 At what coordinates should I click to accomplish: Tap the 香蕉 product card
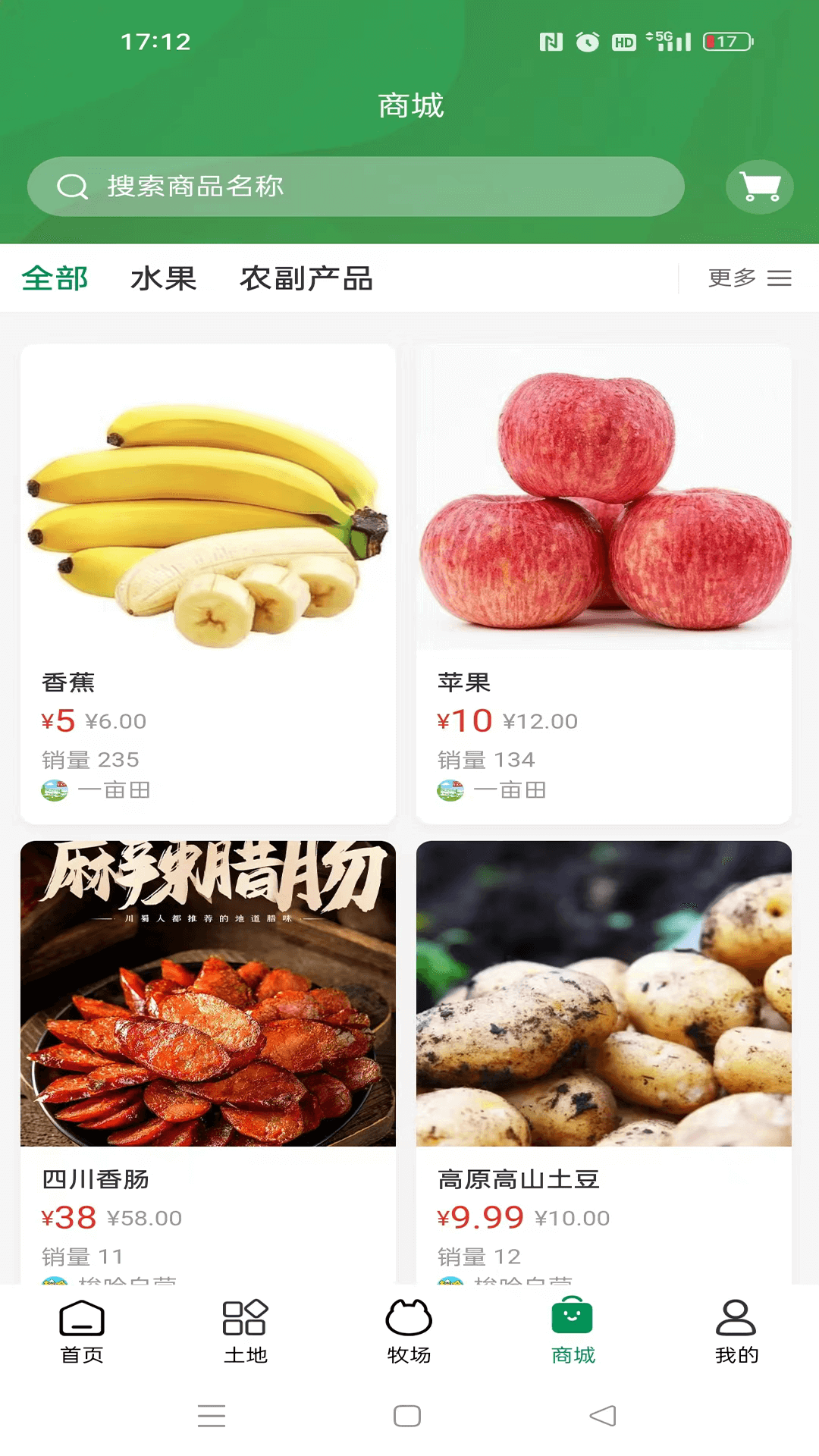pyautogui.click(x=209, y=531)
